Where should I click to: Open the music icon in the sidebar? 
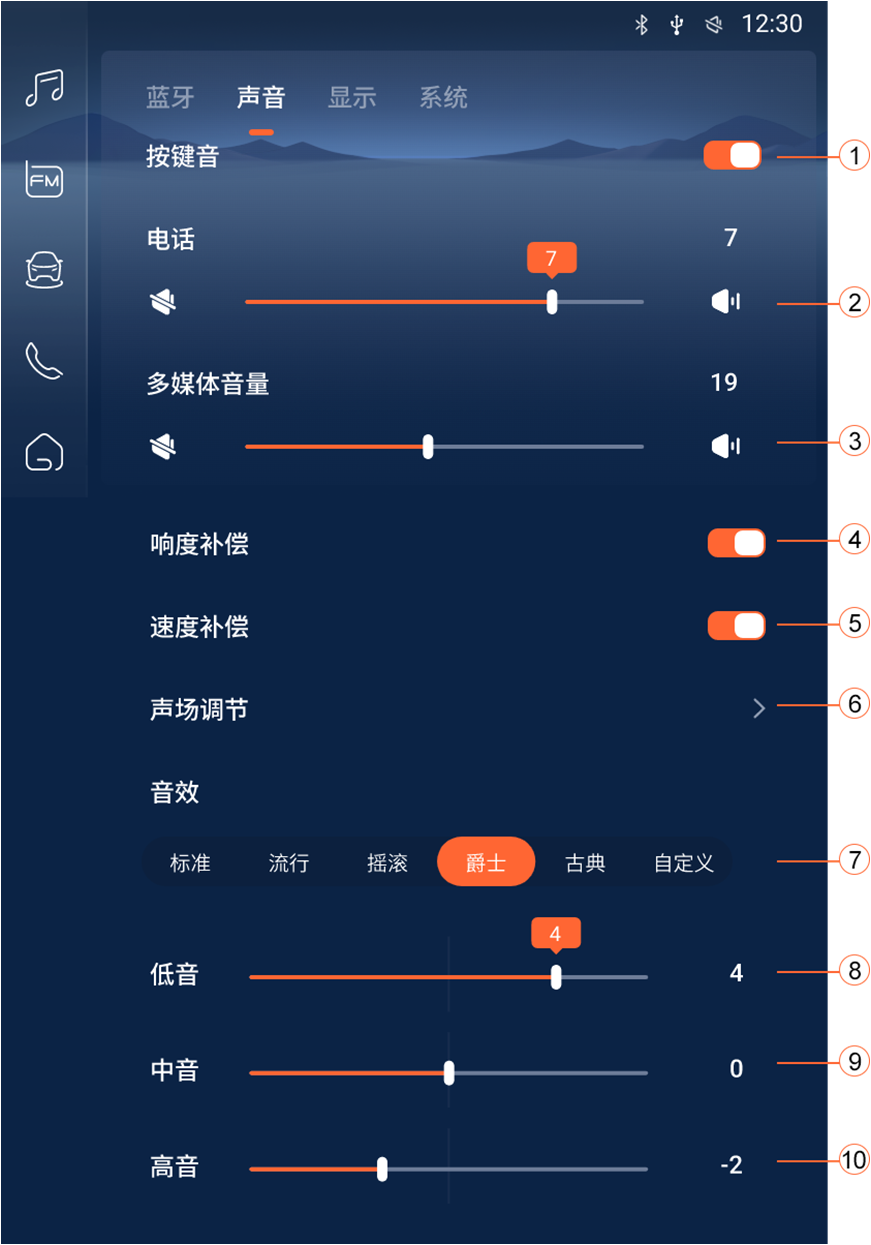pos(44,88)
